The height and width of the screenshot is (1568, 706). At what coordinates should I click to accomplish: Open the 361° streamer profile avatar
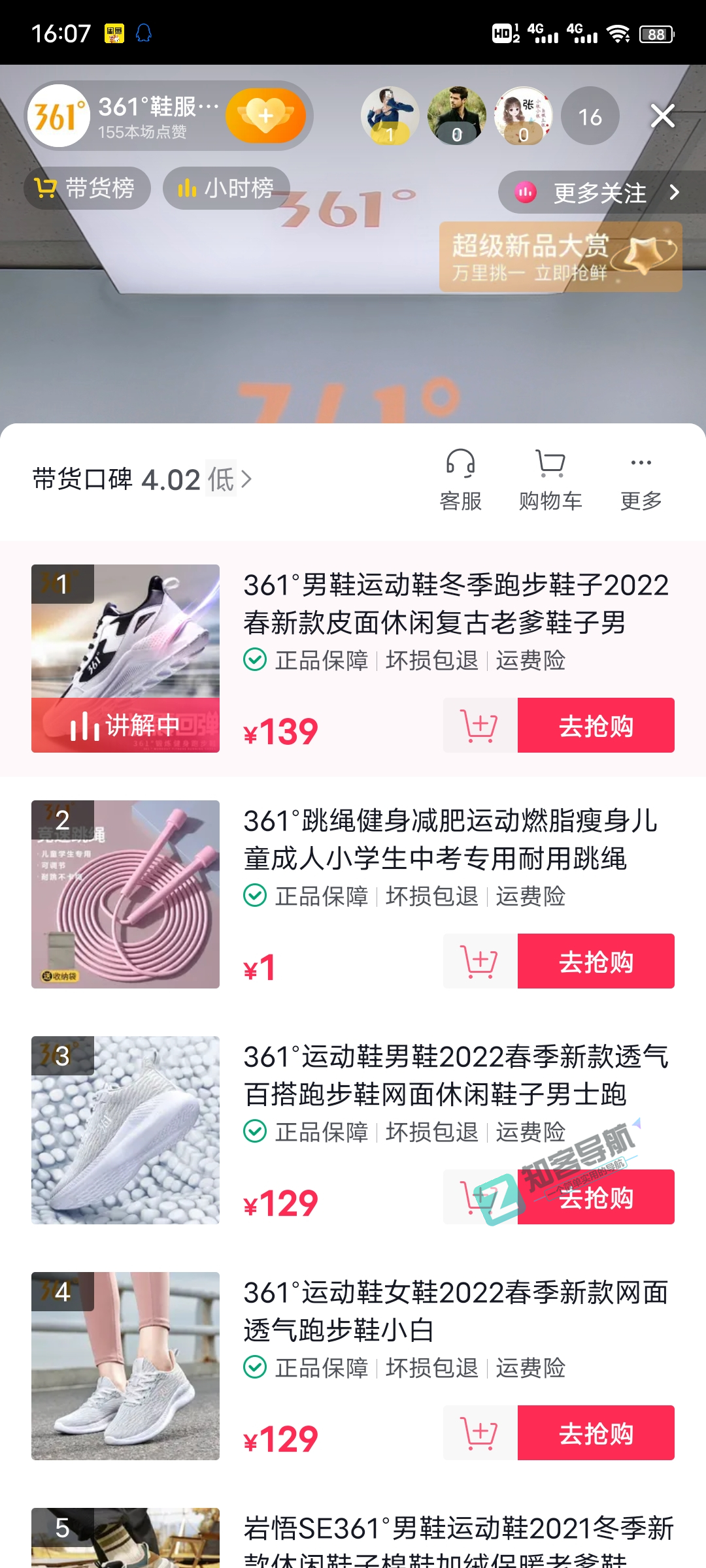click(58, 116)
